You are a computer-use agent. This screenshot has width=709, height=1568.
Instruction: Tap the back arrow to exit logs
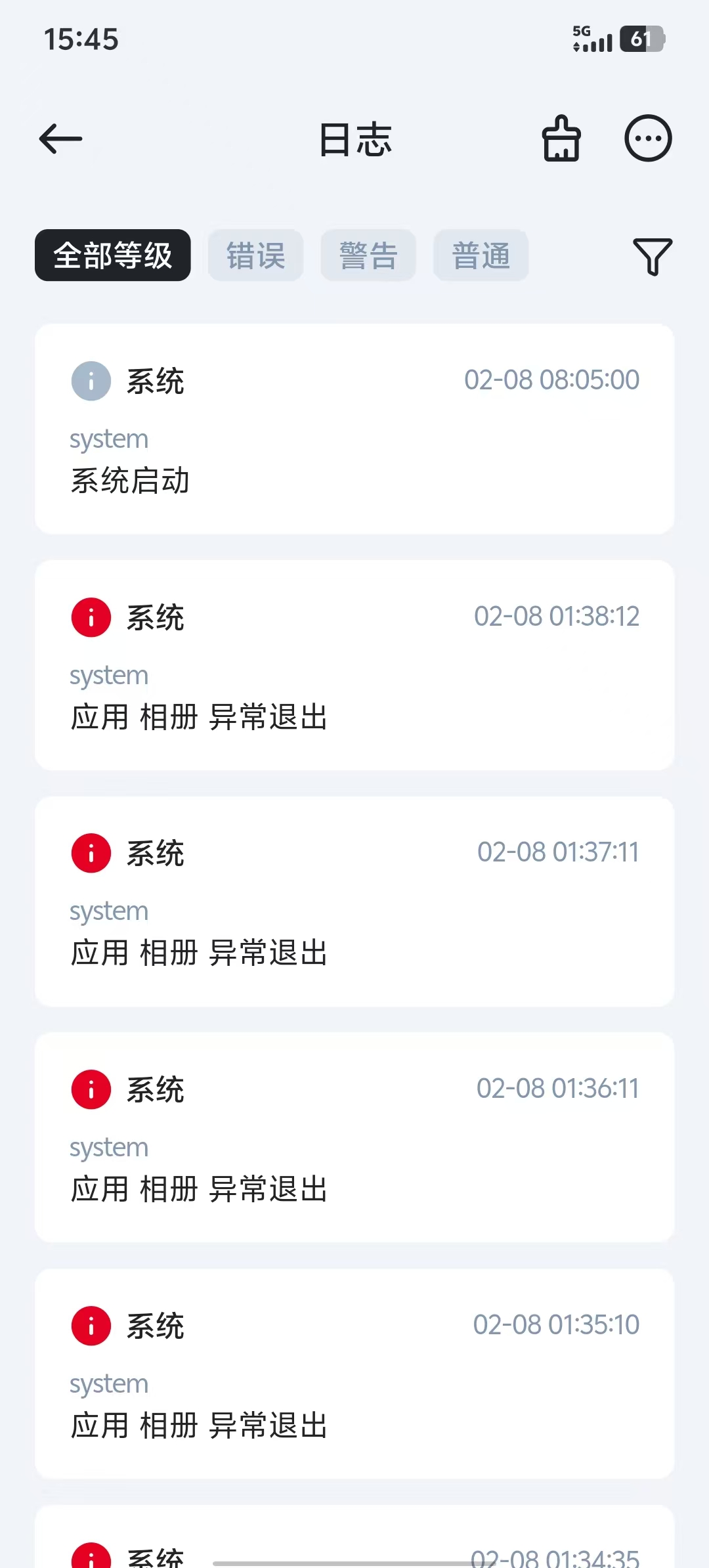(x=60, y=138)
